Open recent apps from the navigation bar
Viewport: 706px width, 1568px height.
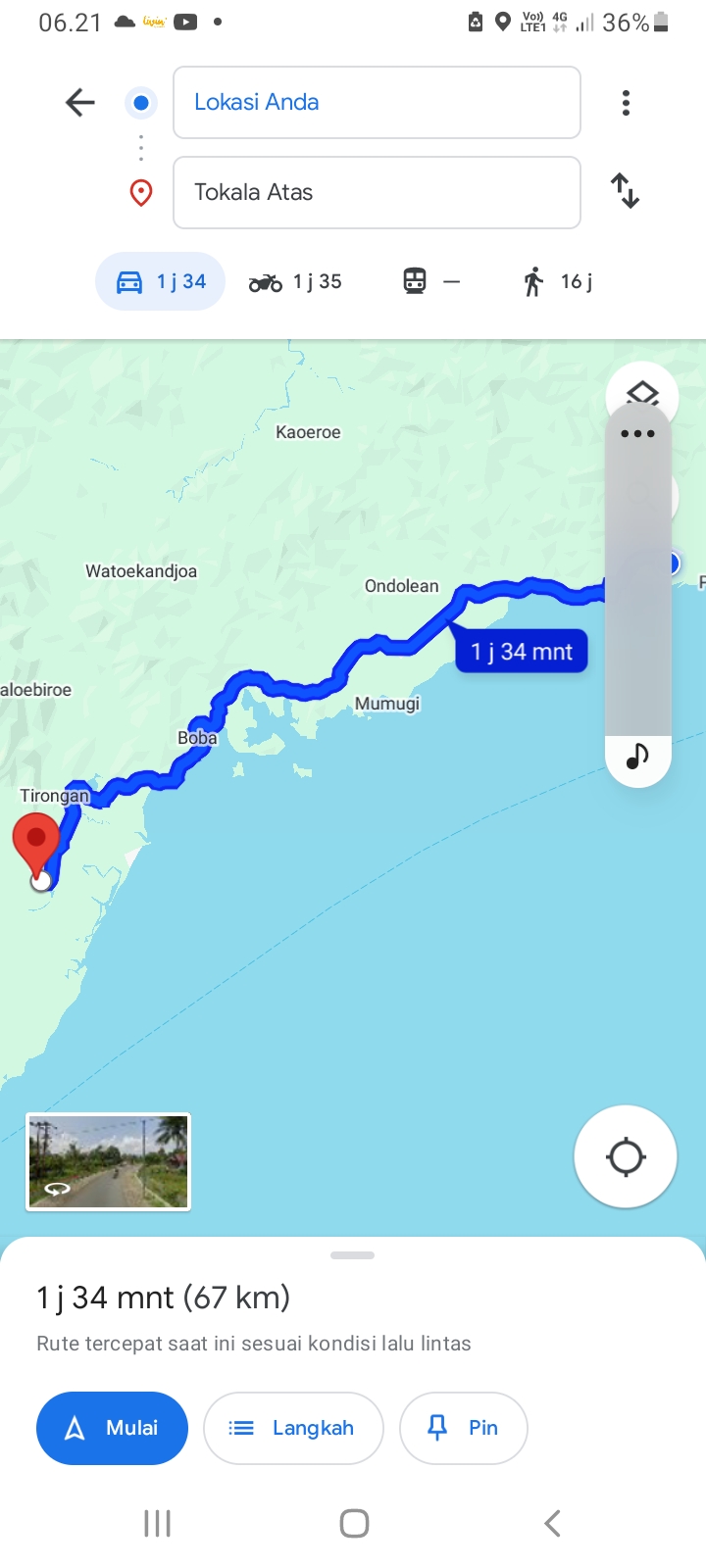157,1523
